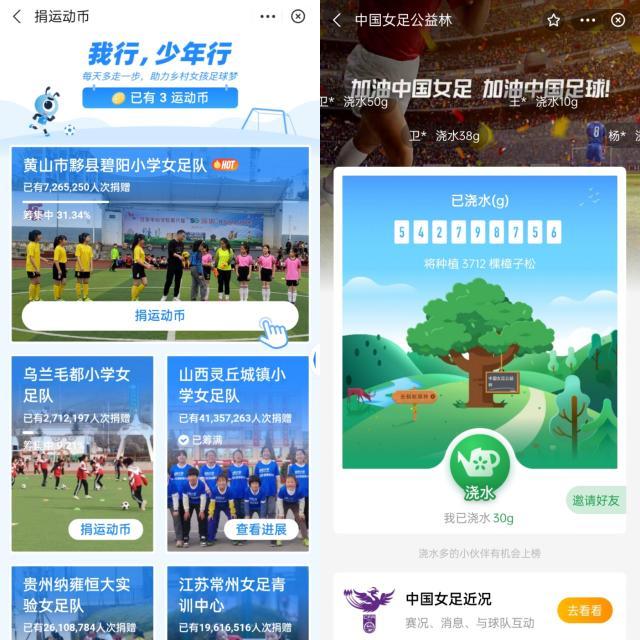View 查看进展 for 山西灵丘城镇小学女足队
640x640 pixels.
pyautogui.click(x=262, y=529)
